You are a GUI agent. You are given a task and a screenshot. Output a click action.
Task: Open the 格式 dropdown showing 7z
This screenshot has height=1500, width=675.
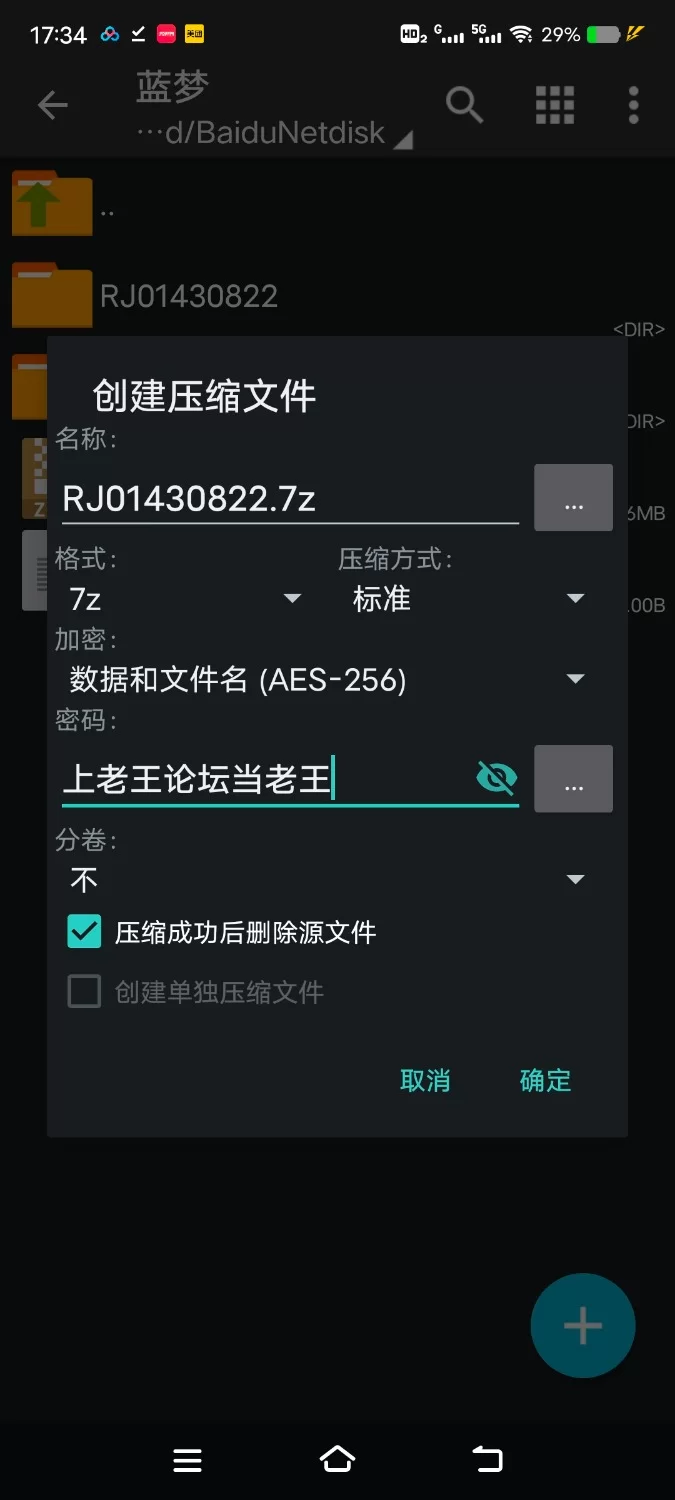tap(185, 599)
